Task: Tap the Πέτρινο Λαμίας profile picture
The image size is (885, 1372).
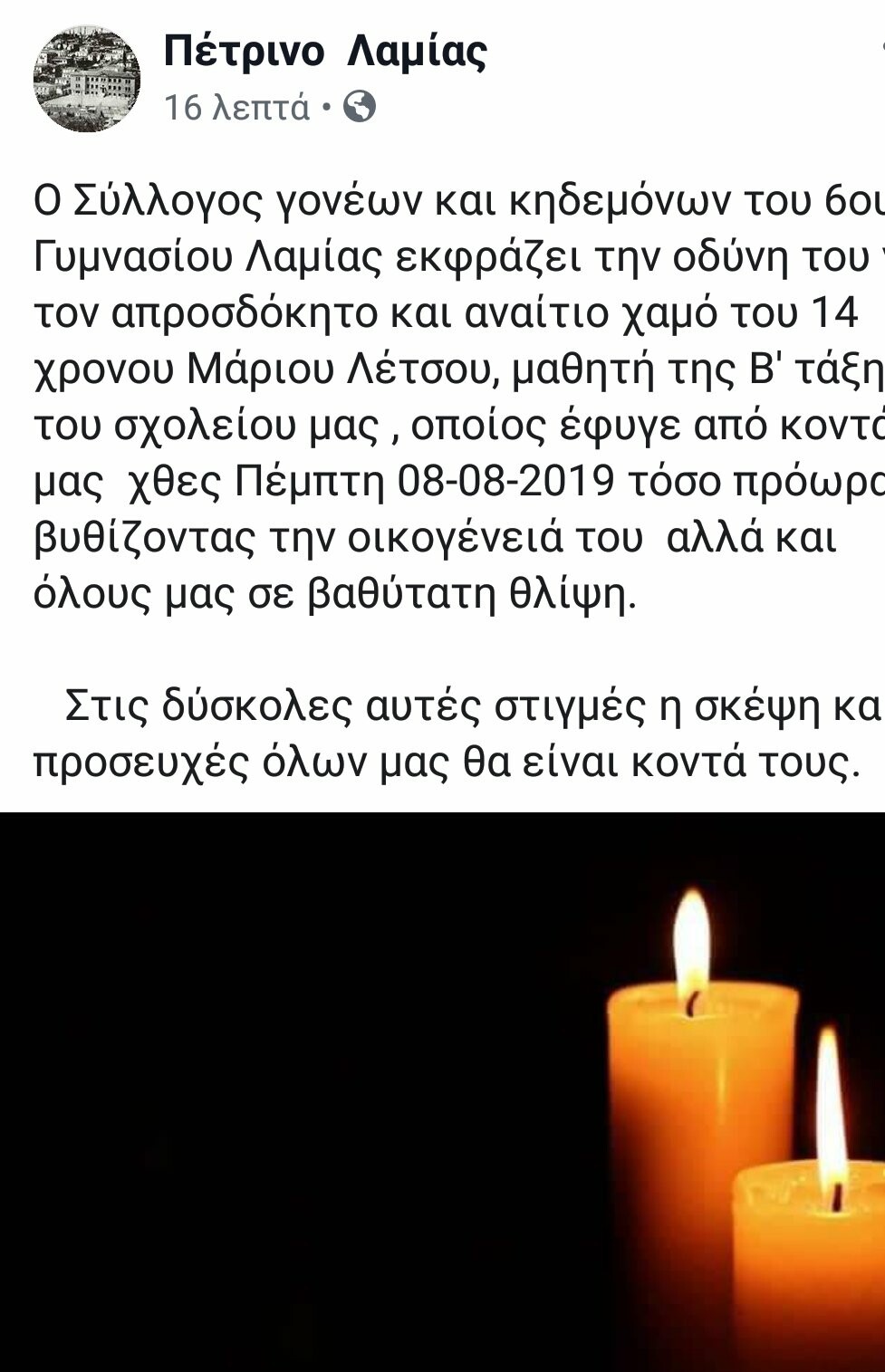Action: click(87, 79)
